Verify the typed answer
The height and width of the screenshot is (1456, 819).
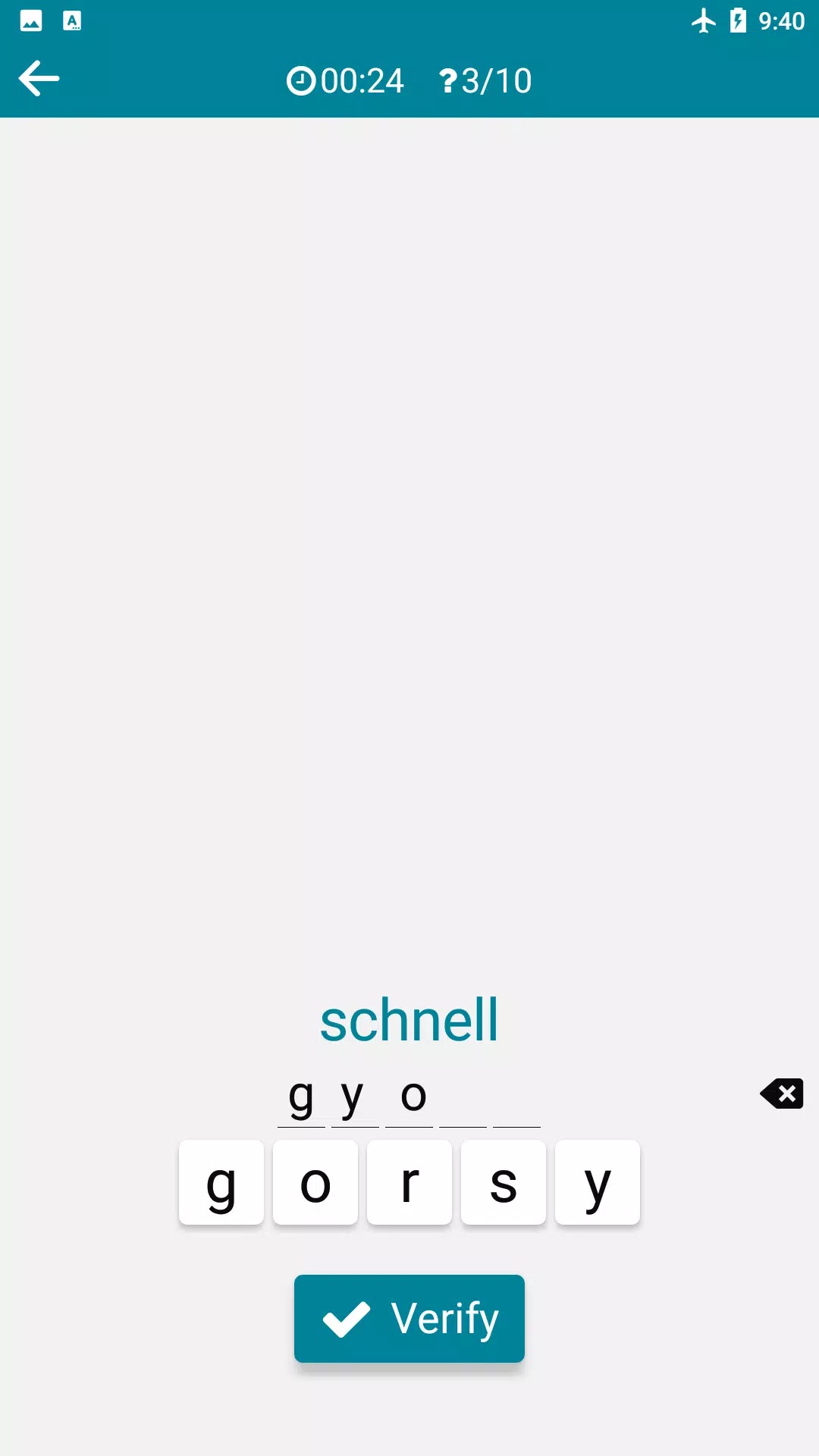tap(409, 1318)
